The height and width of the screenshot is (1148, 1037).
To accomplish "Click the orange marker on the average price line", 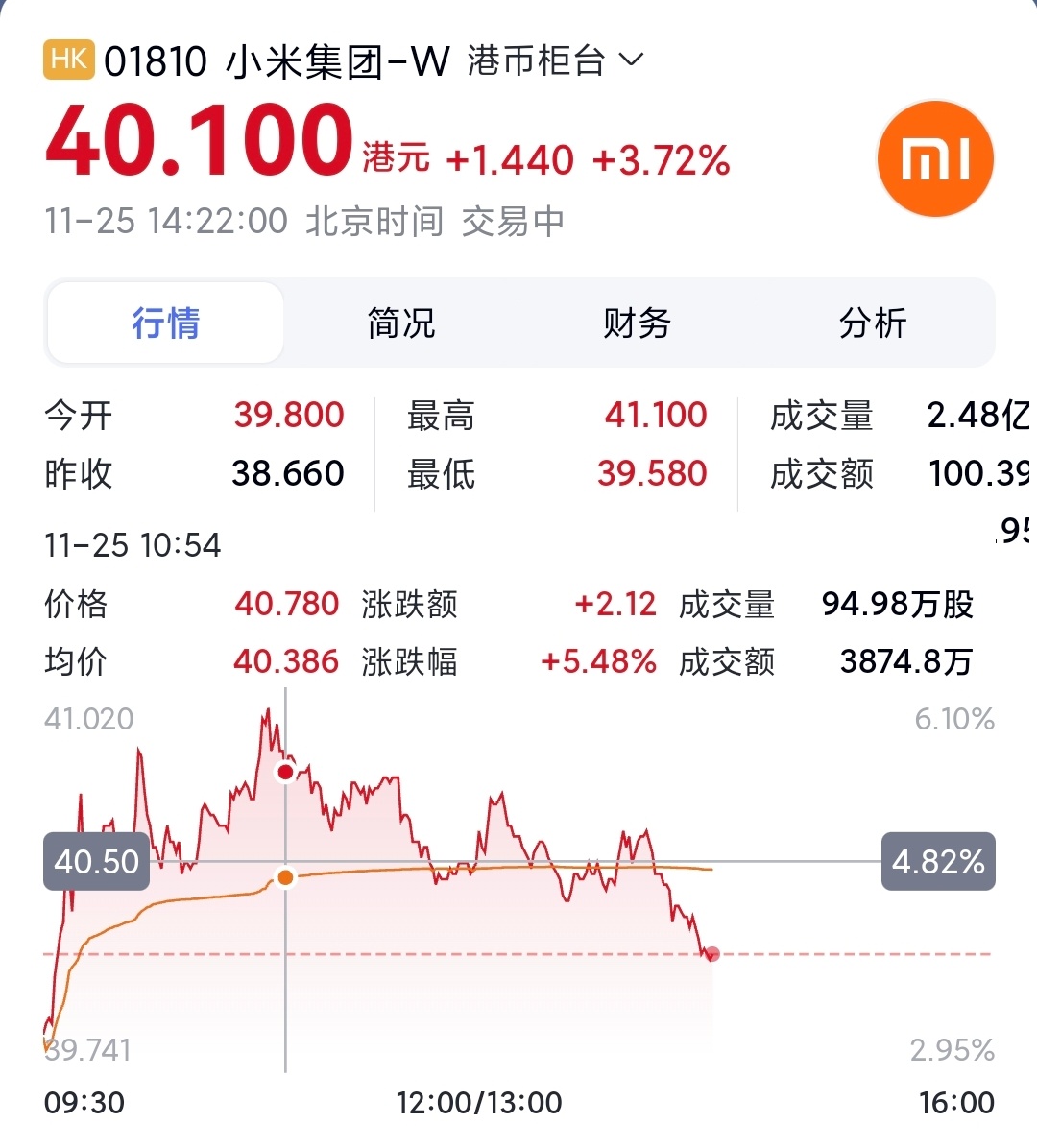I will [284, 876].
